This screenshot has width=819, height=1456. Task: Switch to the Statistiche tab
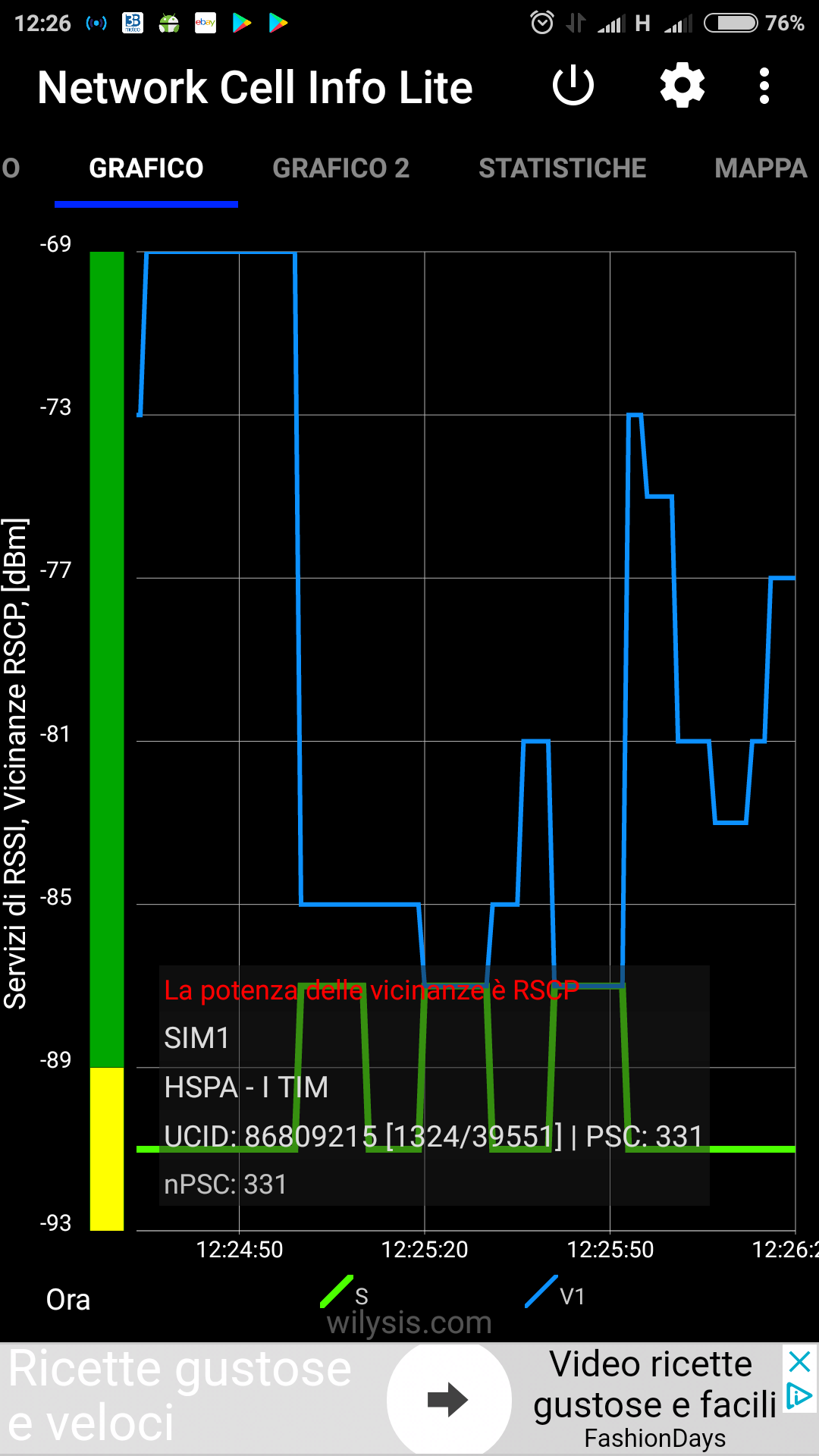(562, 168)
